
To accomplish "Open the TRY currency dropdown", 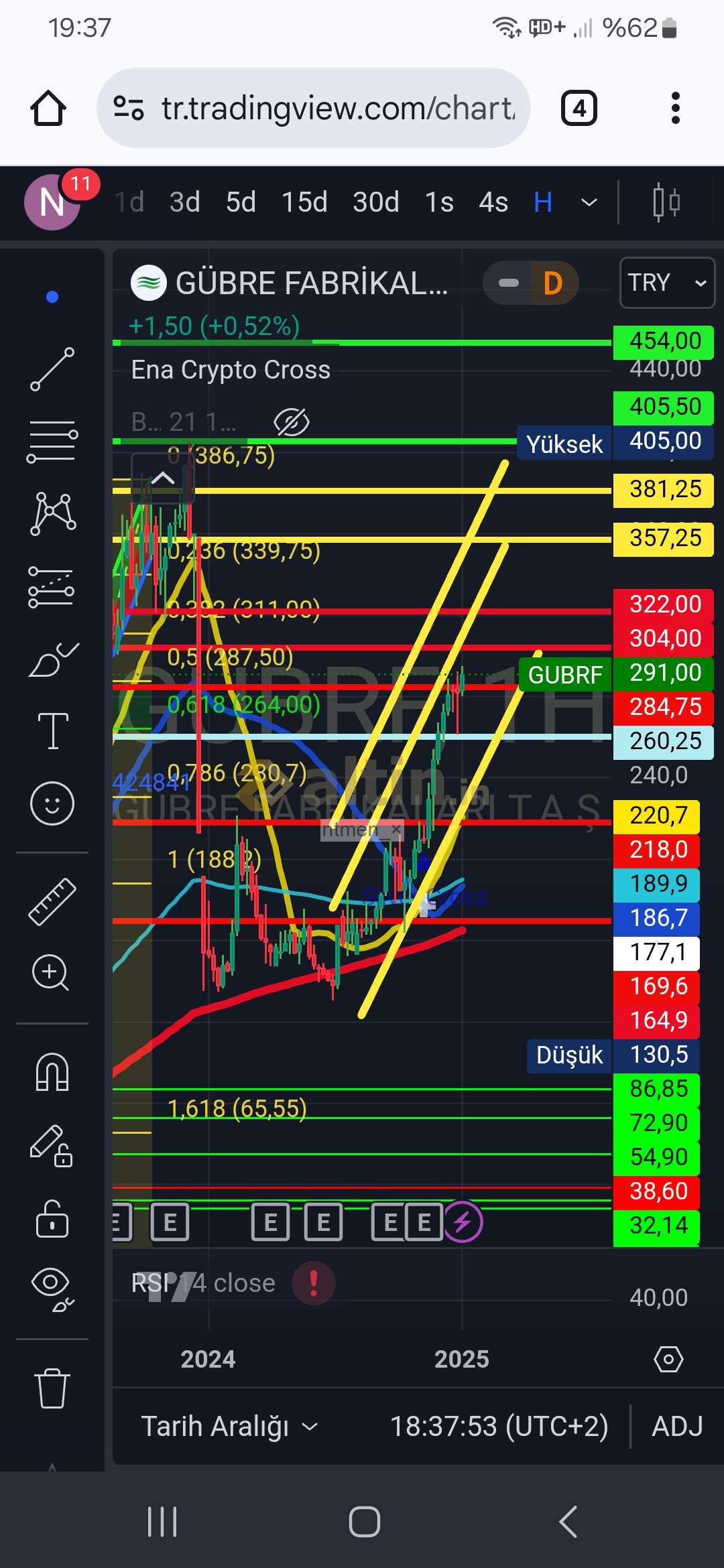I will (667, 283).
